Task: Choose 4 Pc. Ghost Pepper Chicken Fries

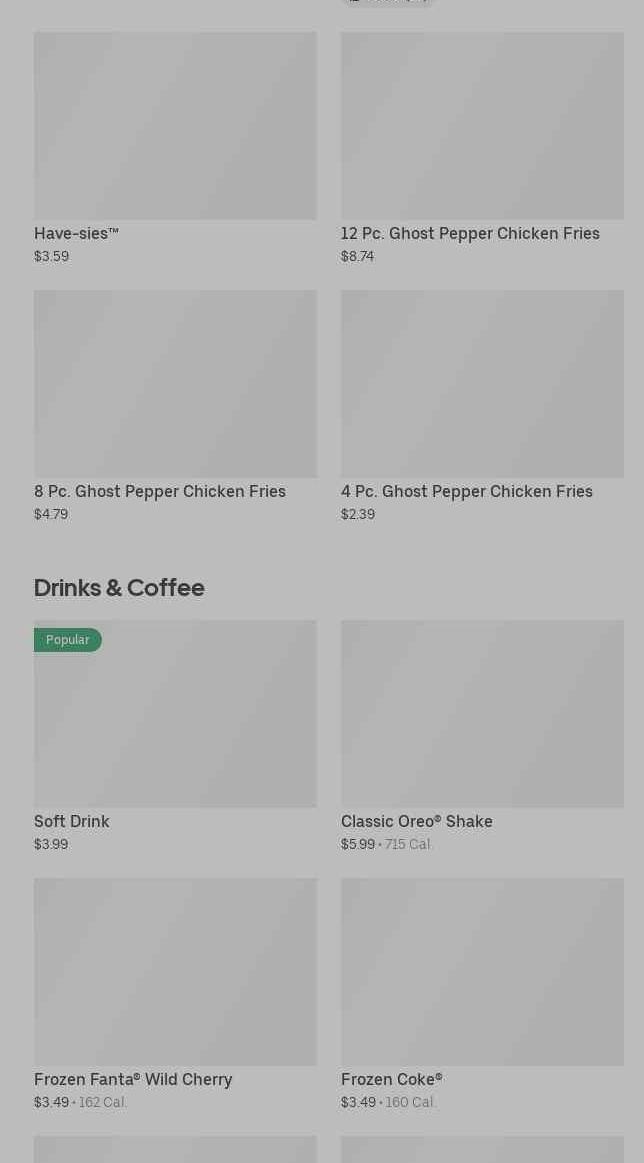Action: pos(482,384)
